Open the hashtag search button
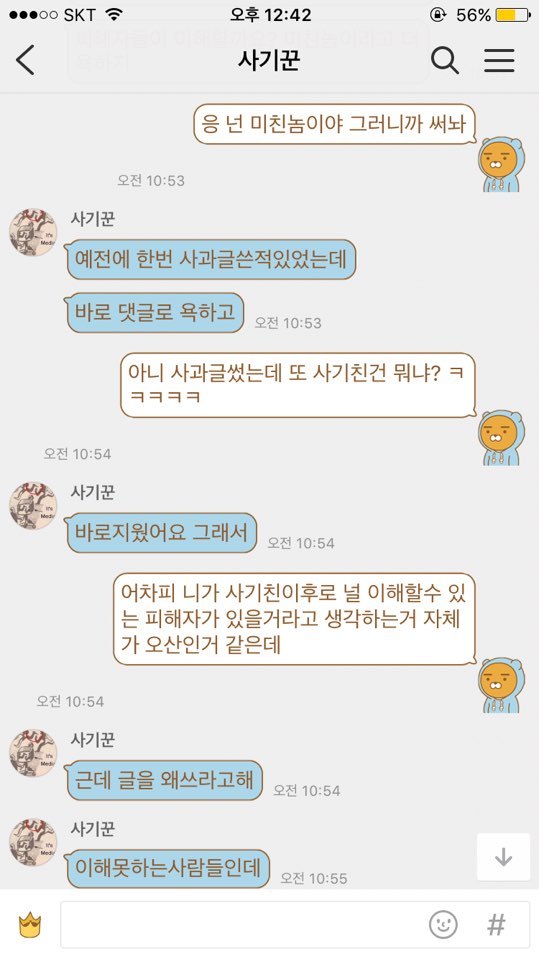Image resolution: width=539 pixels, height=960 pixels. (x=496, y=924)
